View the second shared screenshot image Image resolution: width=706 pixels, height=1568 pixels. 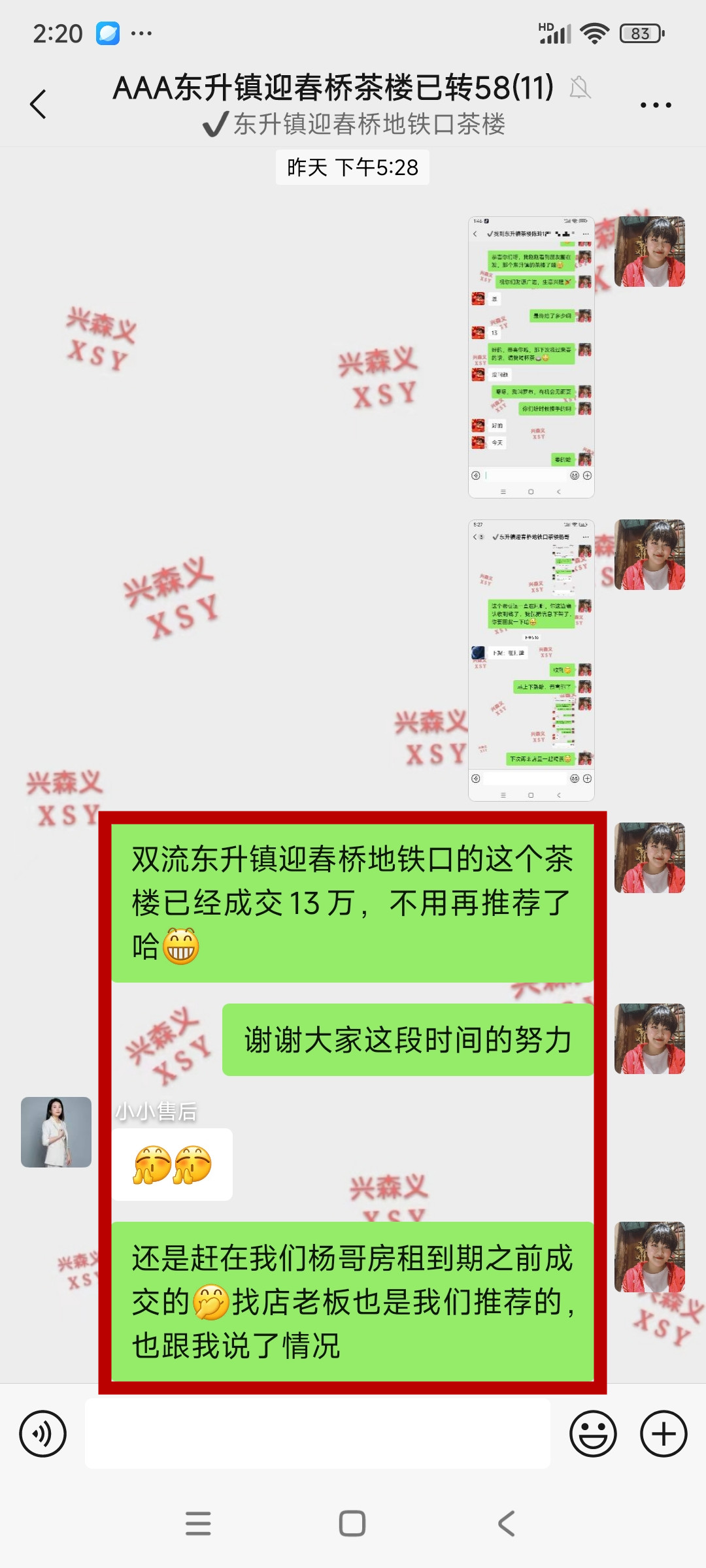coord(531,660)
